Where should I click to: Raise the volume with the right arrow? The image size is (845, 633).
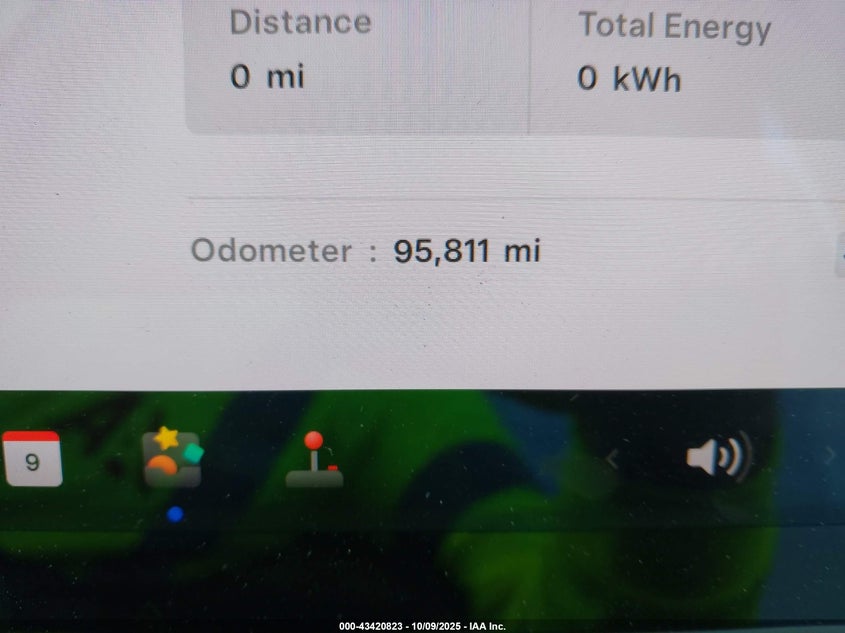[829, 456]
